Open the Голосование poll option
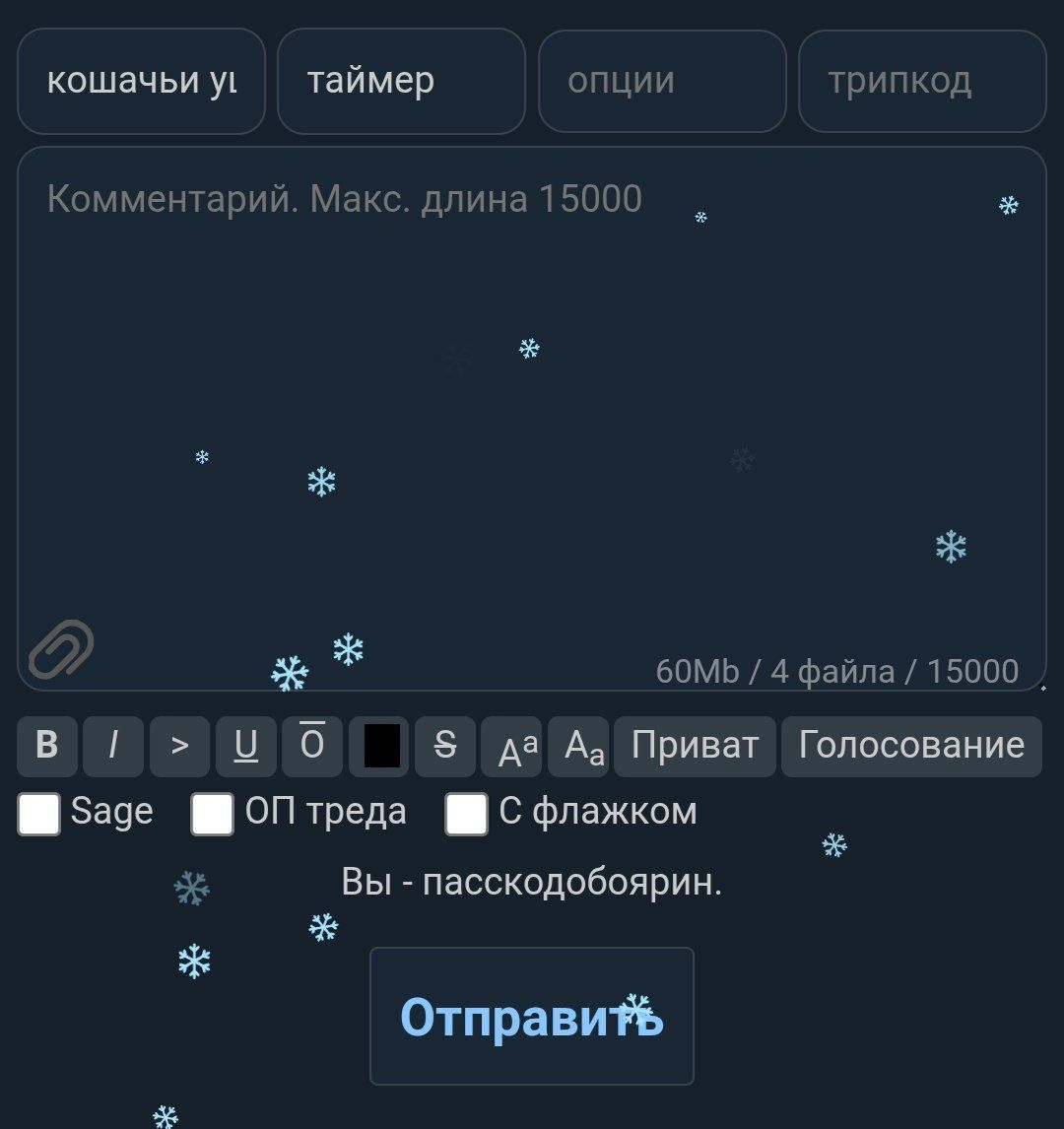1064x1129 pixels. [911, 746]
